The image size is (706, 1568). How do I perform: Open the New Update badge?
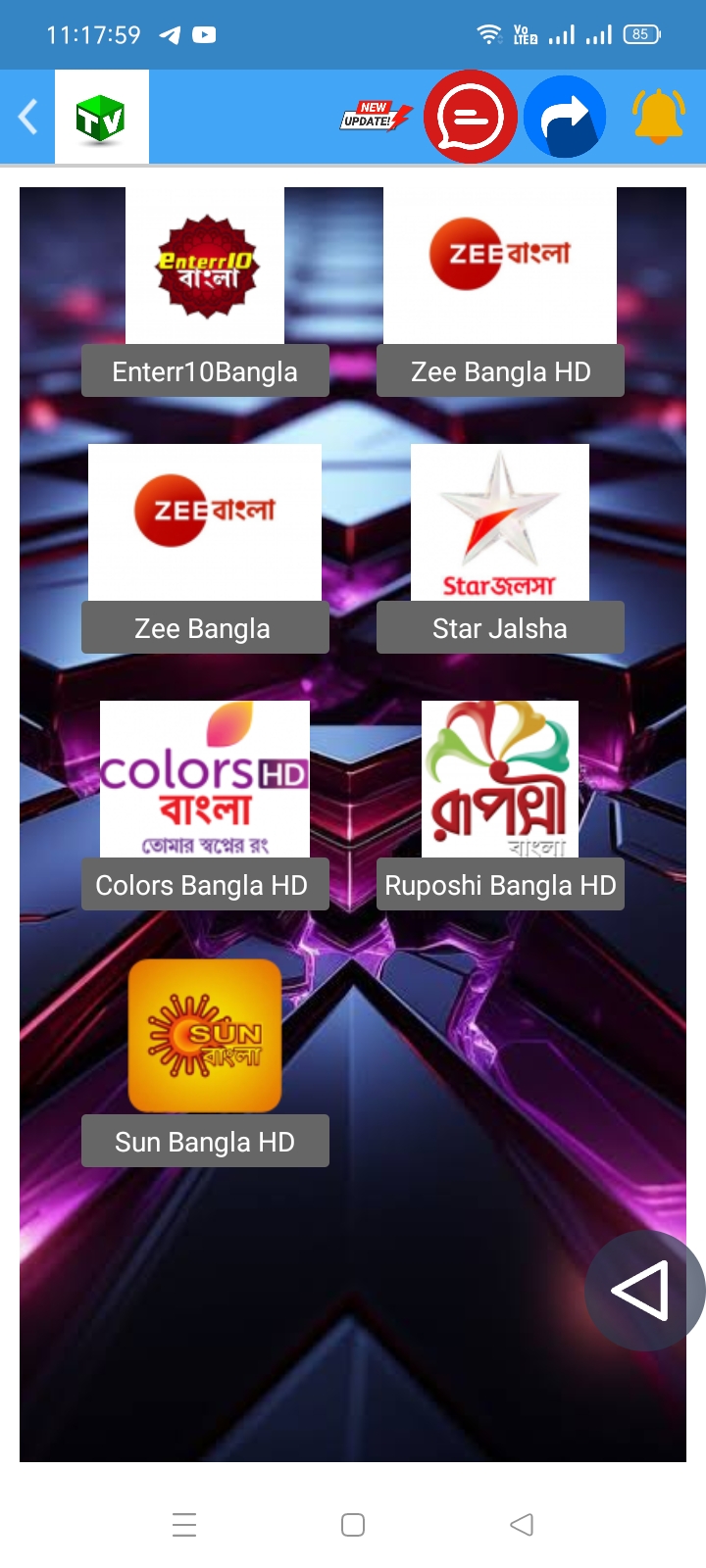(x=378, y=117)
